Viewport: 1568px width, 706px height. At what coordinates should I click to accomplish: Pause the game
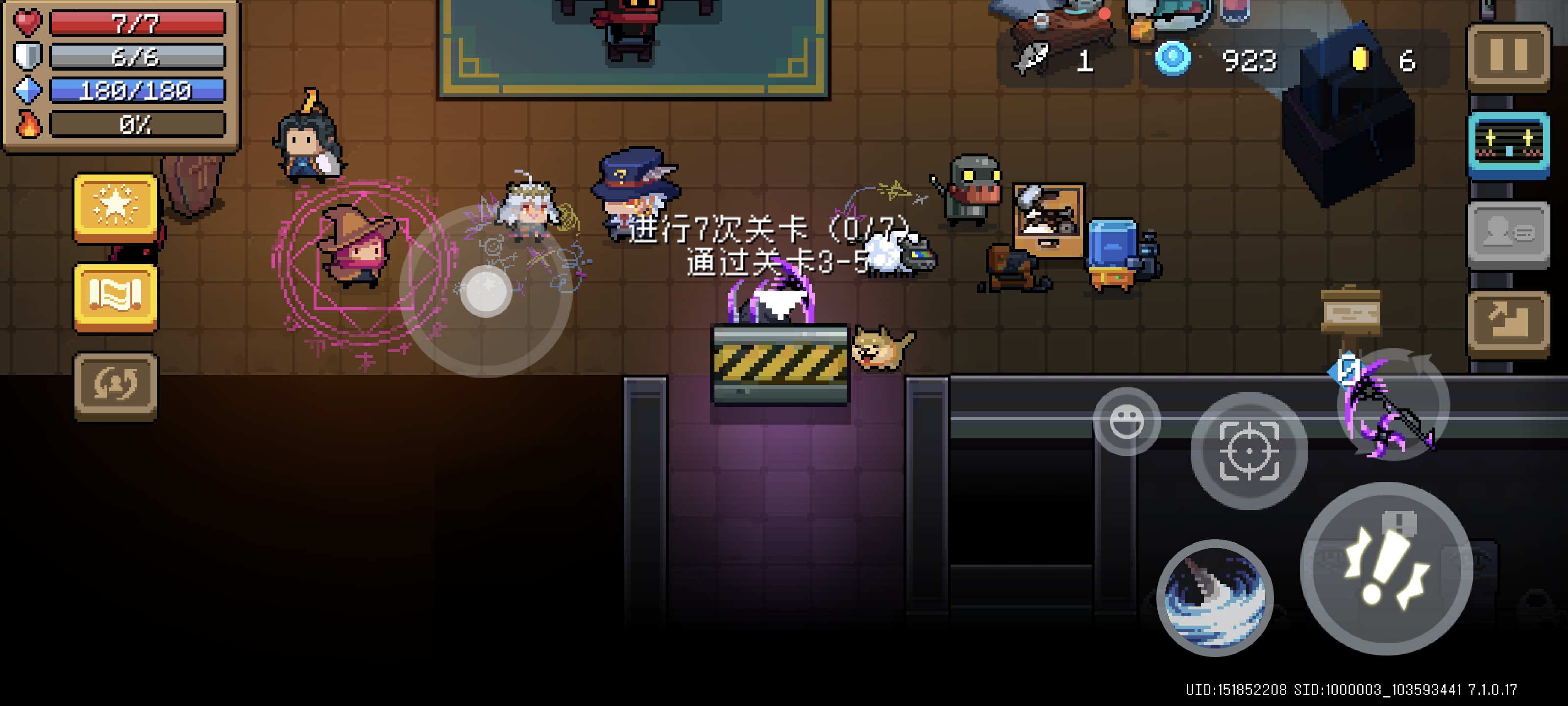[x=1508, y=55]
